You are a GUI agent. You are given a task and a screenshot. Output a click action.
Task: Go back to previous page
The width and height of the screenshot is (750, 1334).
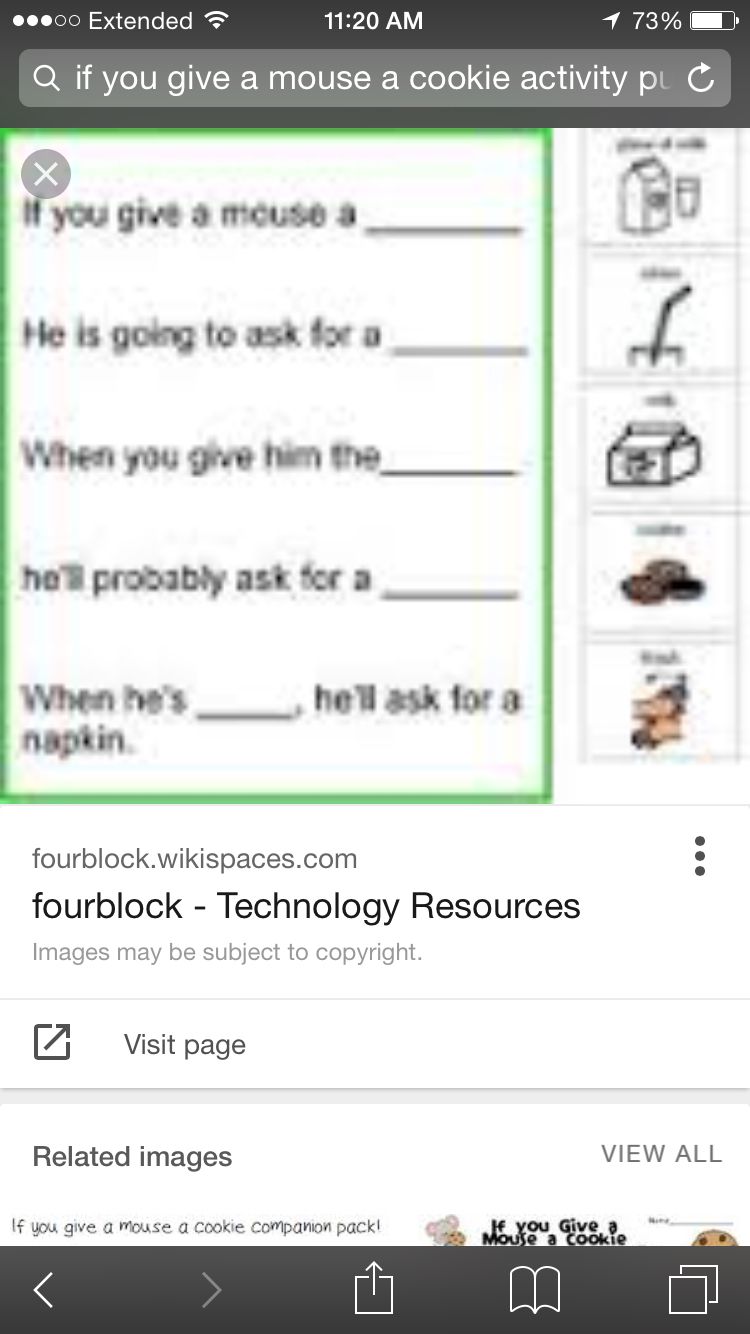coord(43,1290)
